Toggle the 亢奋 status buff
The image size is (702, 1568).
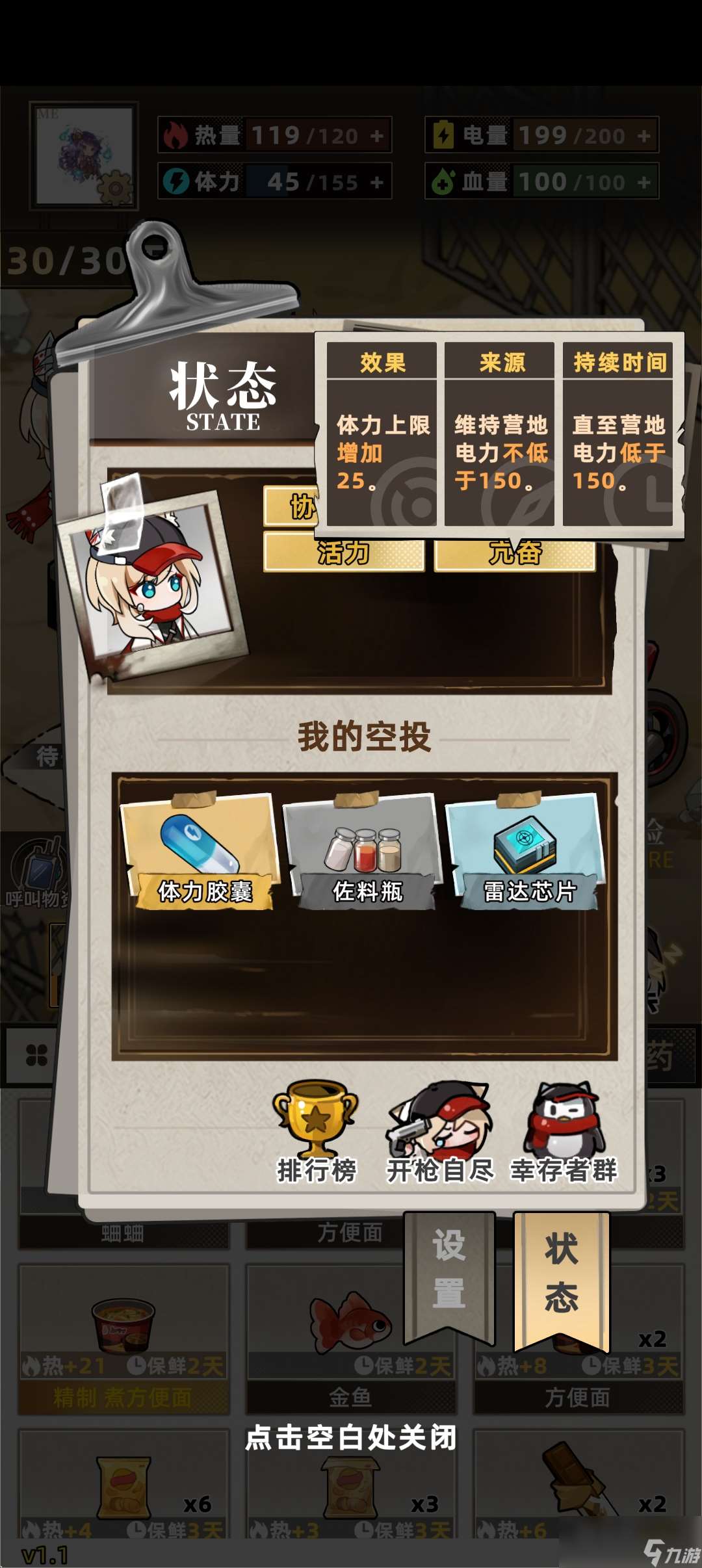[513, 555]
